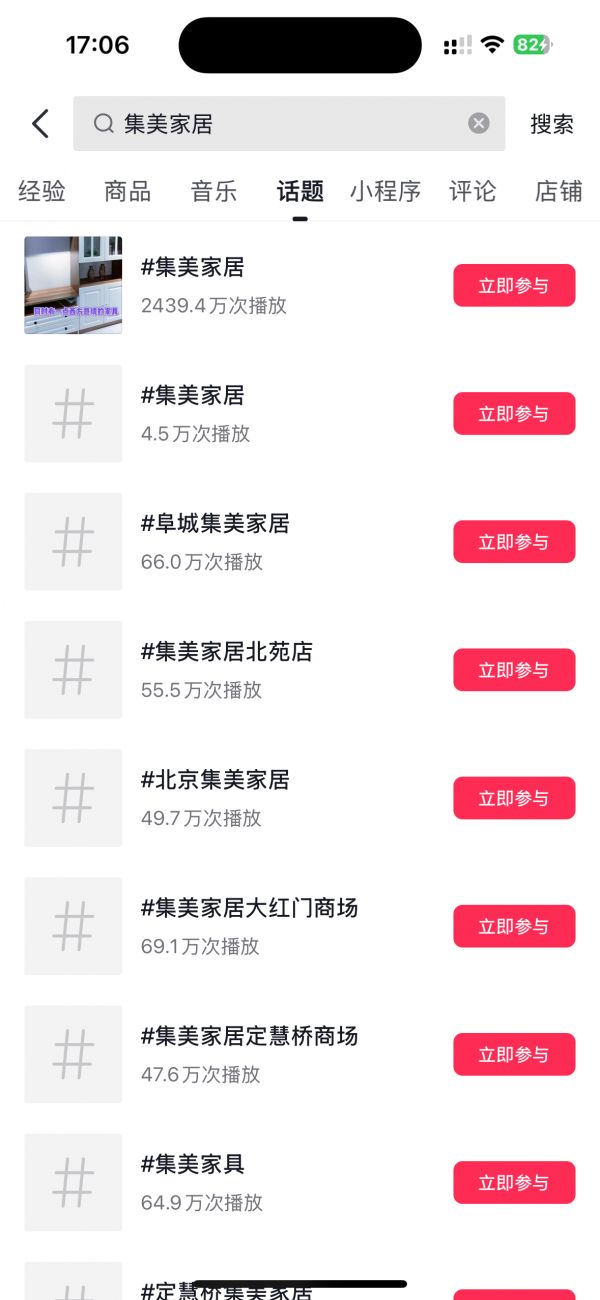600x1300 pixels.
Task: Open the 小程序 tab
Action: (385, 191)
